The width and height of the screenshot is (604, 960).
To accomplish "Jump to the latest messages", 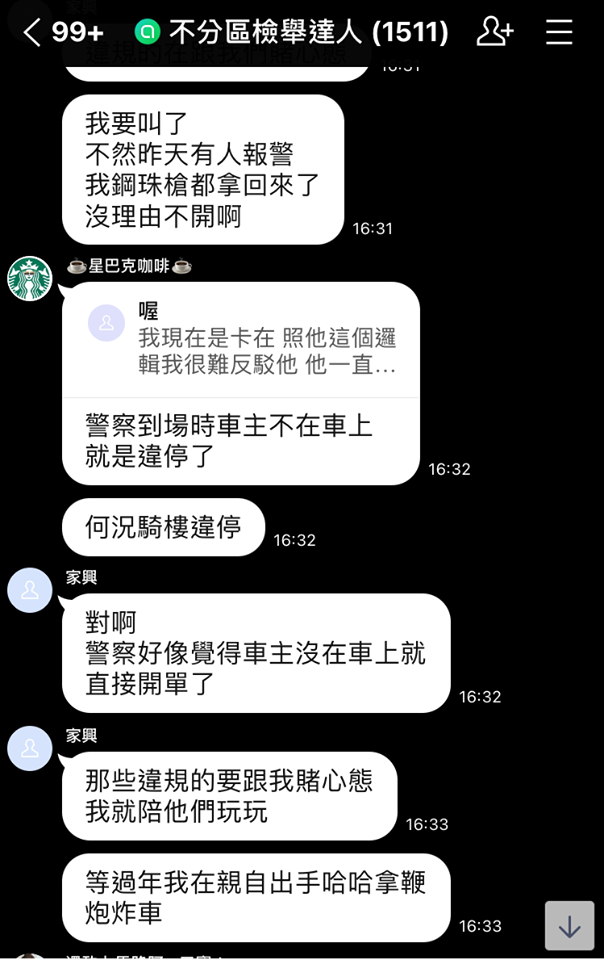I will (x=569, y=926).
